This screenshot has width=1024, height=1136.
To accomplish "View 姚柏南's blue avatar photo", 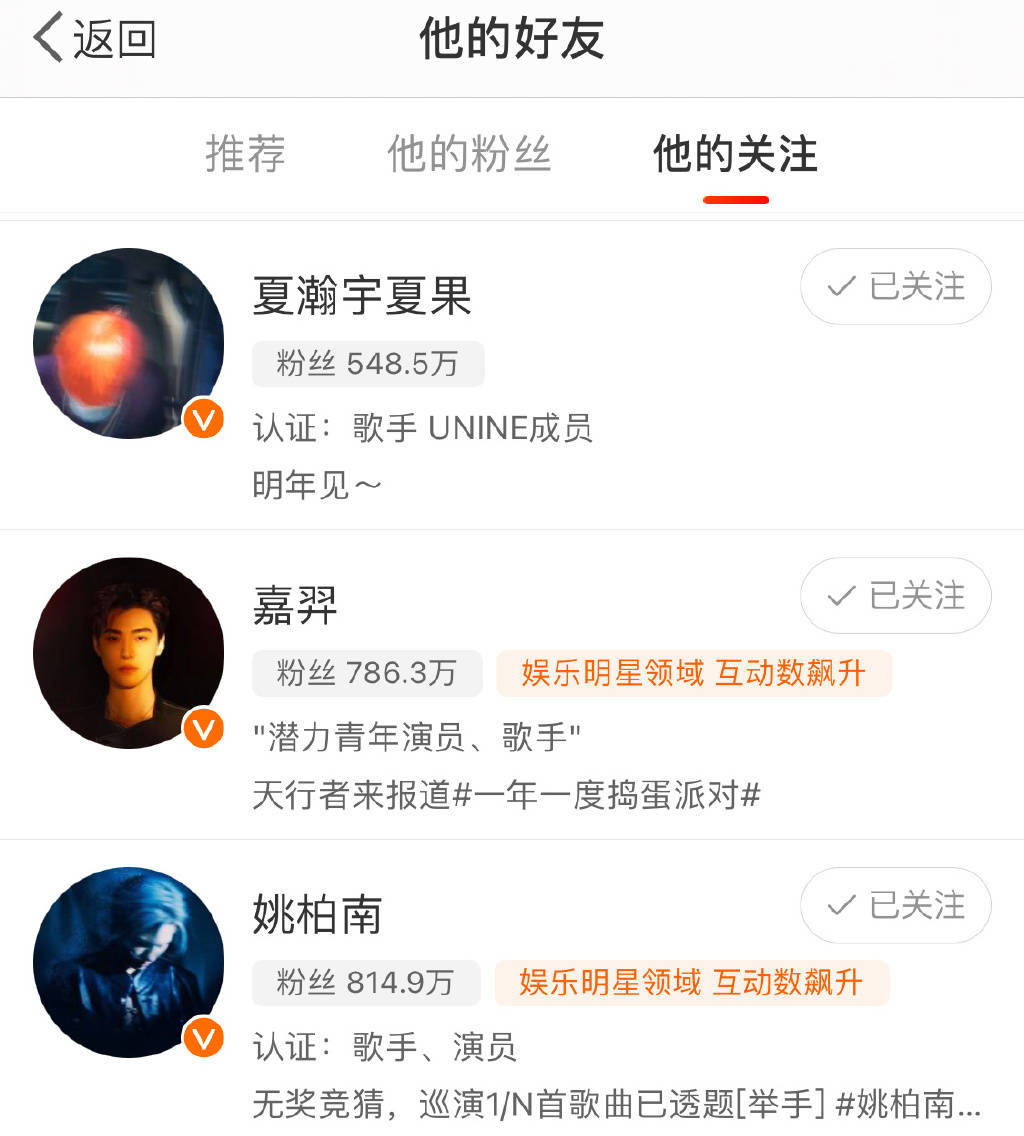I will coord(128,961).
